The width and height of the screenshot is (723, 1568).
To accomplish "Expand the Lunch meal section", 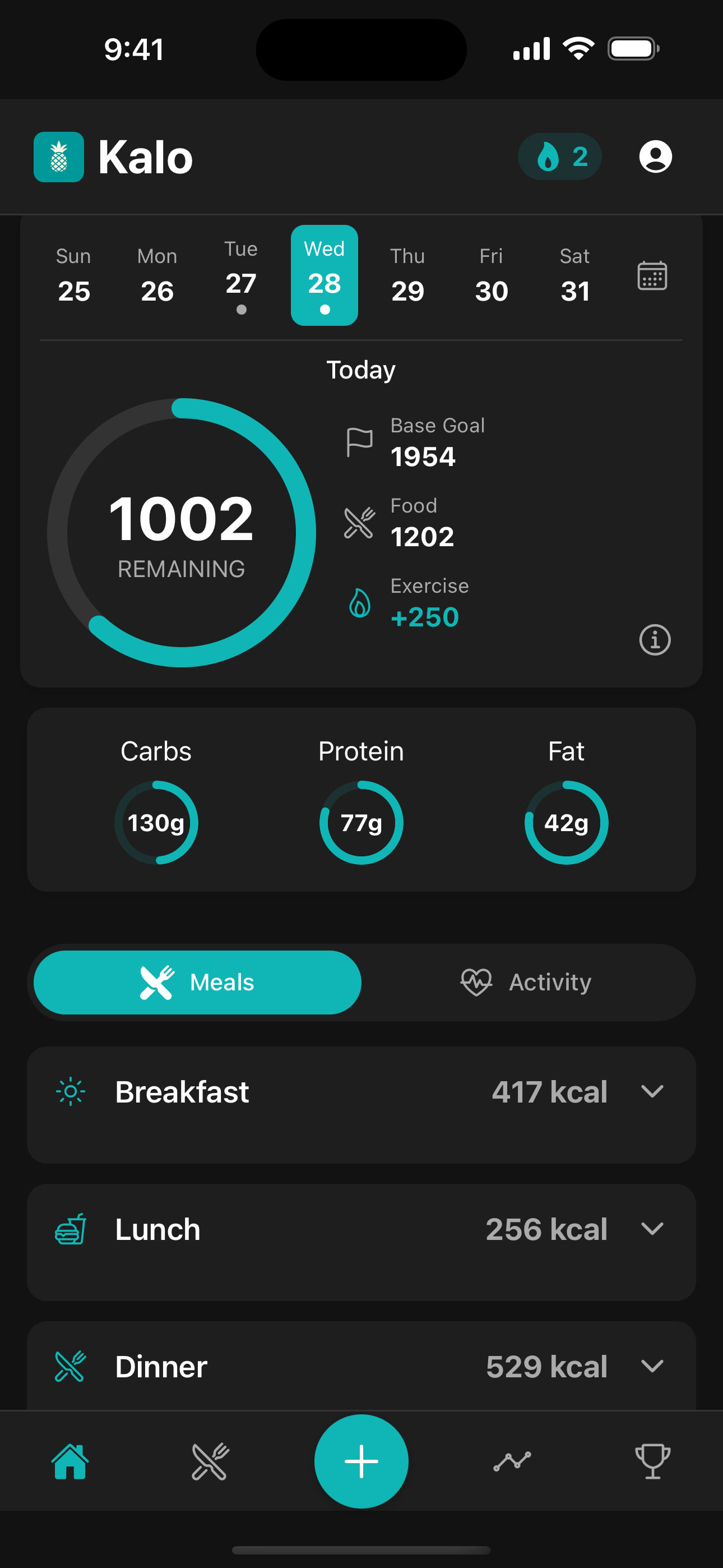I will 652,1229.
